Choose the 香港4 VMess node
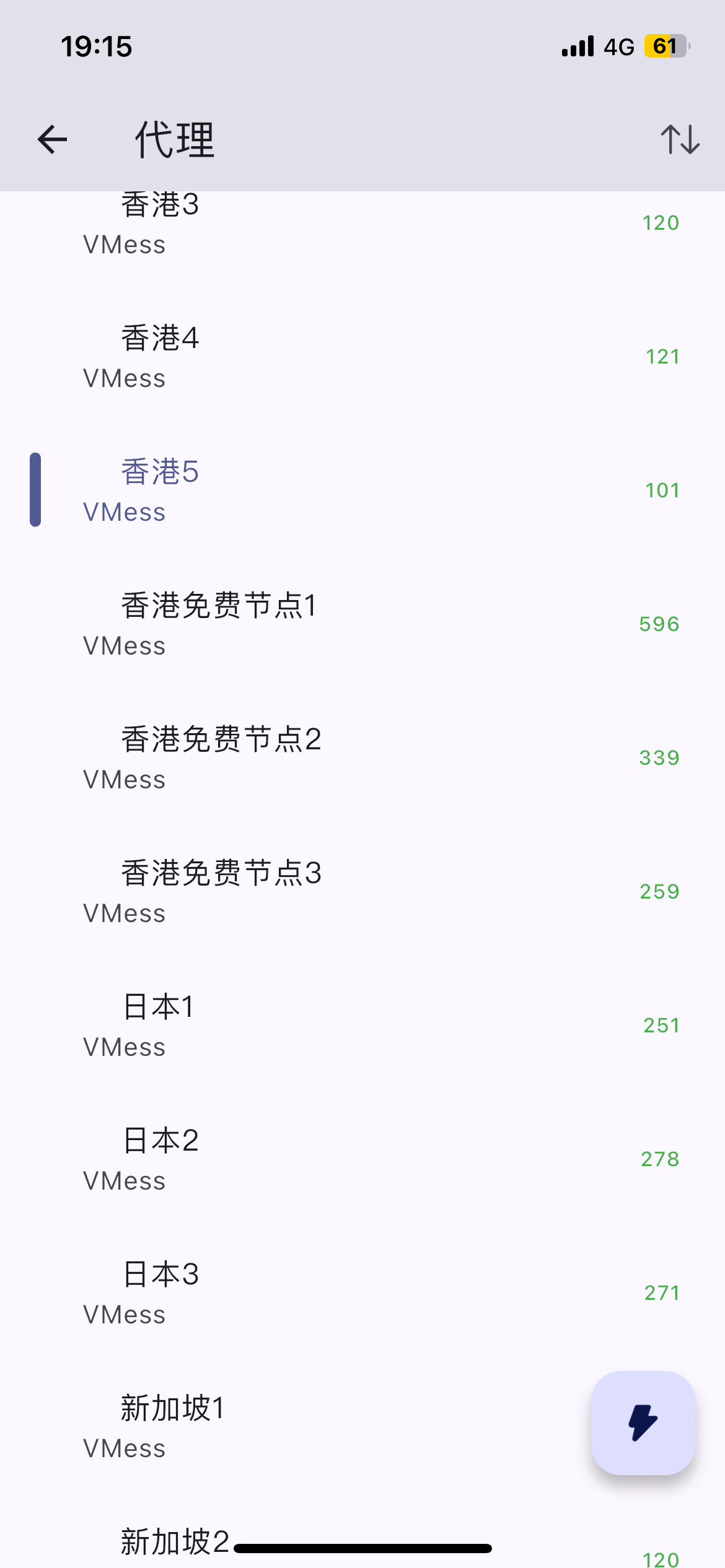Viewport: 725px width, 1568px height. (x=362, y=357)
